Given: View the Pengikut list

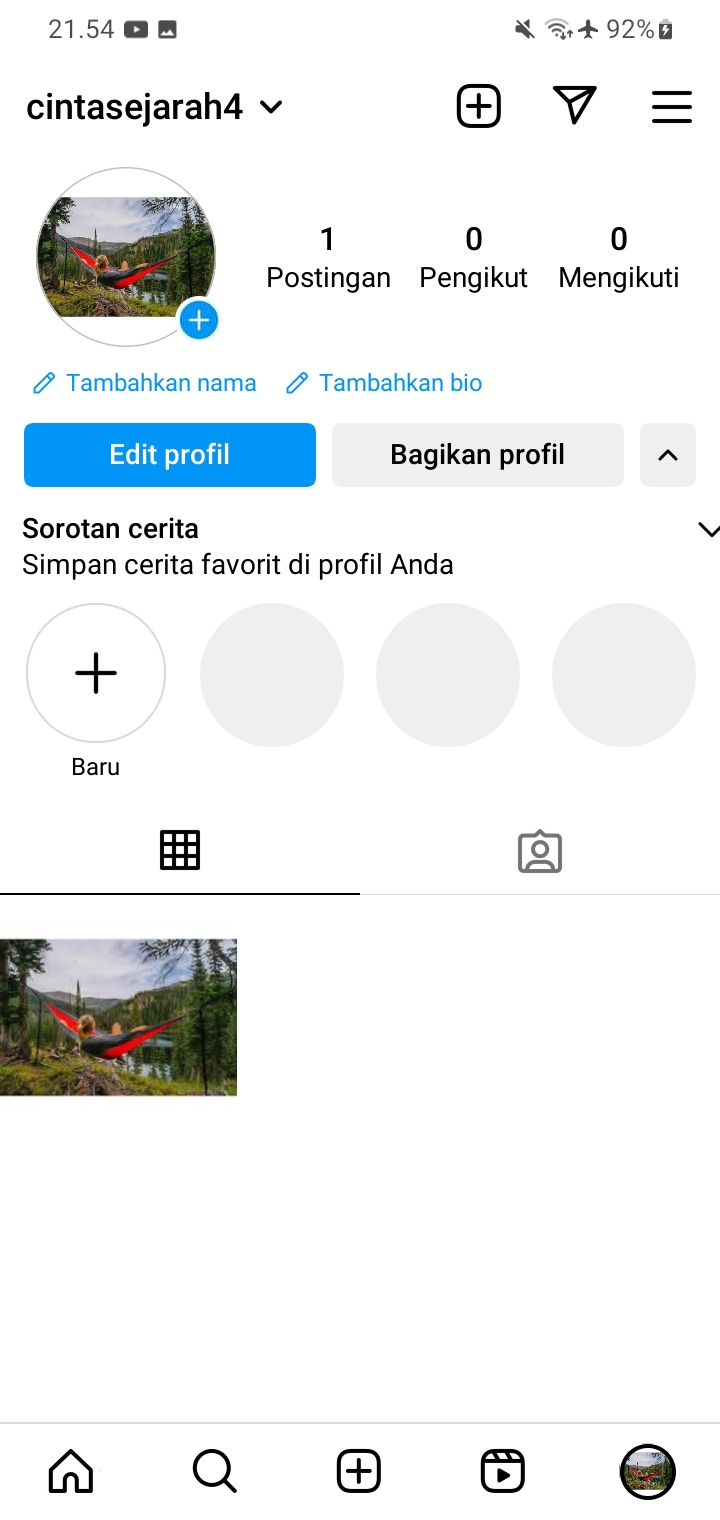Looking at the screenshot, I should 473,257.
